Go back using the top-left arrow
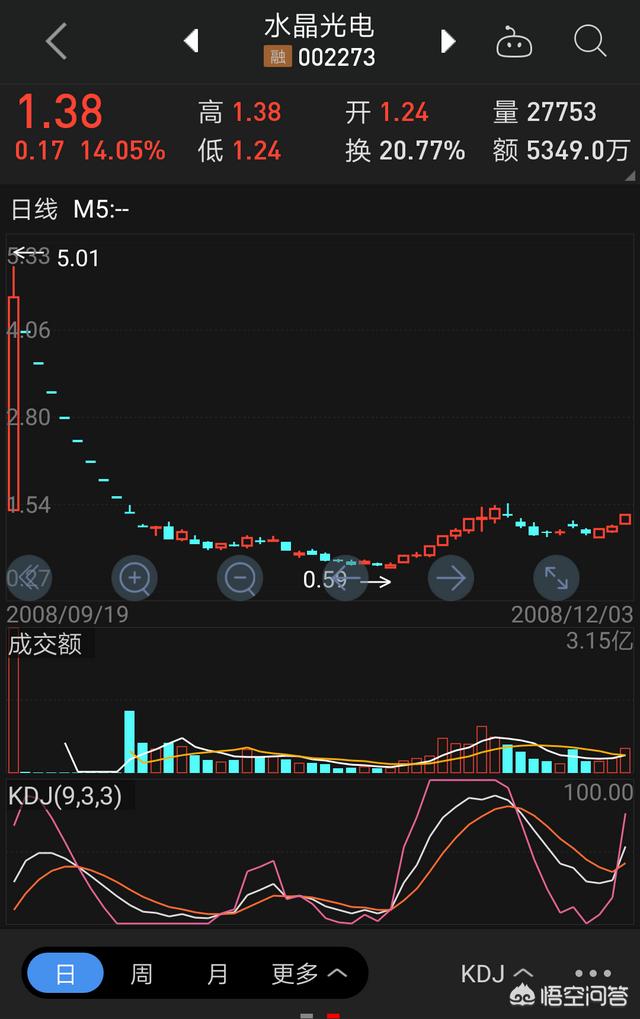640x1019 pixels. tap(56, 41)
